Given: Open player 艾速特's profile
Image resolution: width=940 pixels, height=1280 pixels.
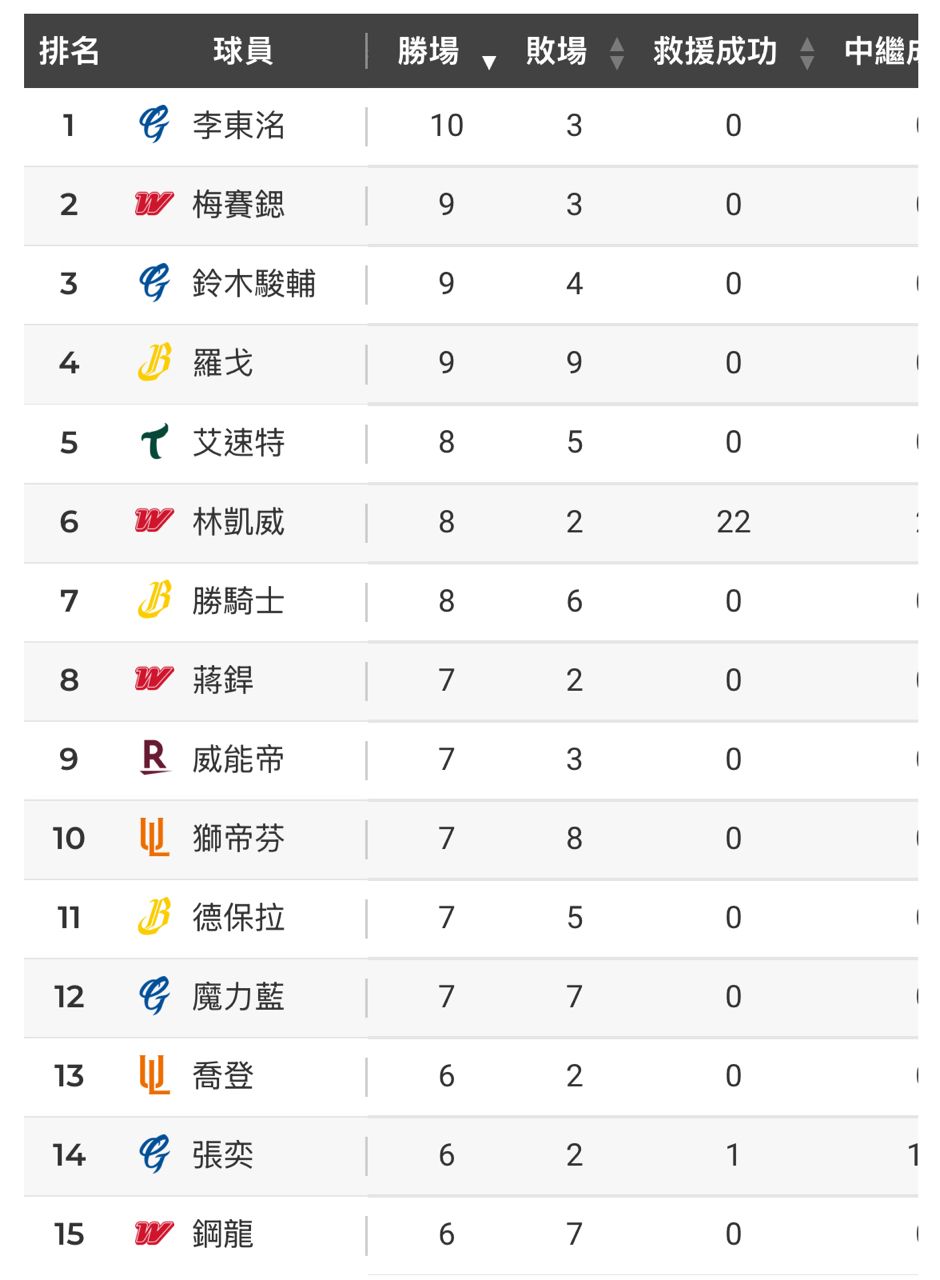Looking at the screenshot, I should click(239, 442).
